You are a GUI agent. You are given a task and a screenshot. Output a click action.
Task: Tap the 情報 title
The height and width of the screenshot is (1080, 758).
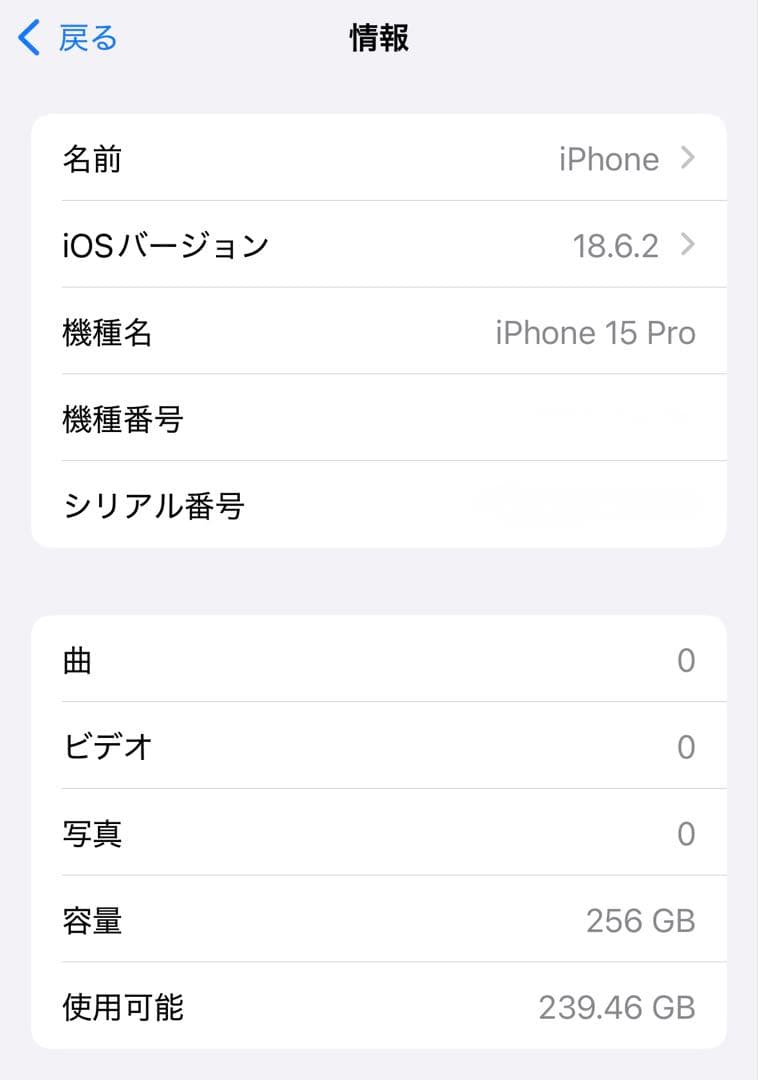pos(379,37)
